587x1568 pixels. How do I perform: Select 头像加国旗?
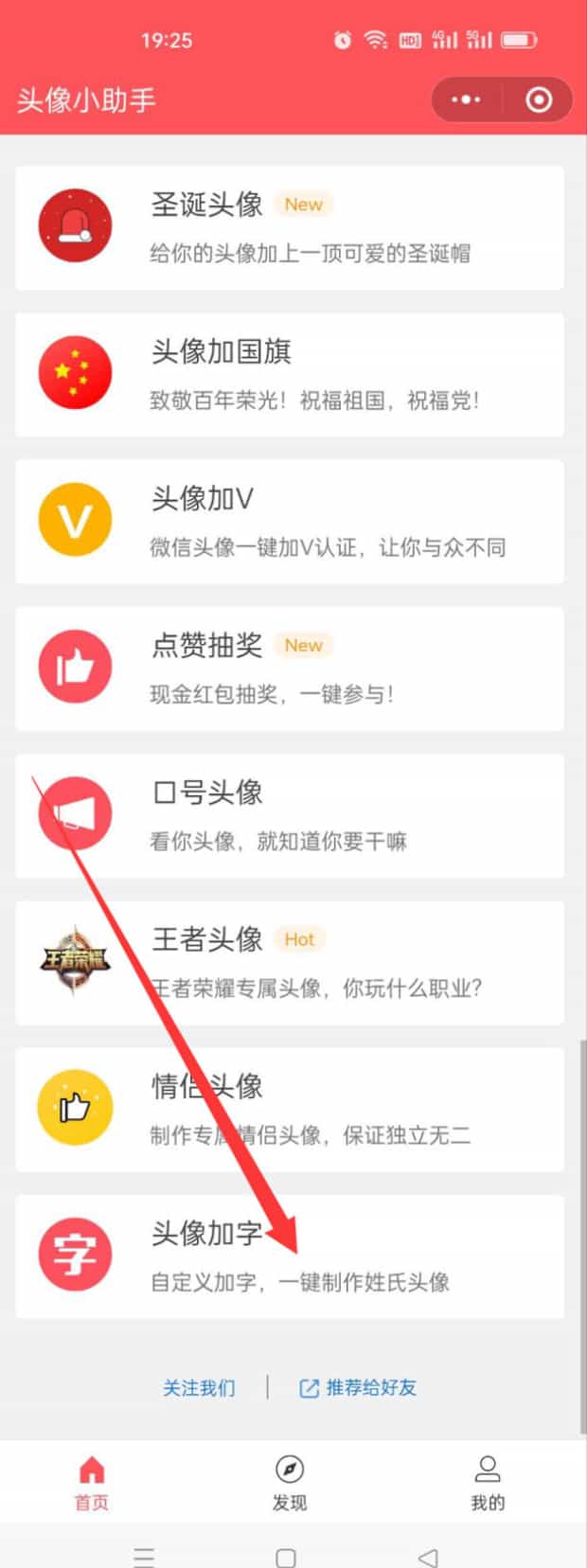290,375
